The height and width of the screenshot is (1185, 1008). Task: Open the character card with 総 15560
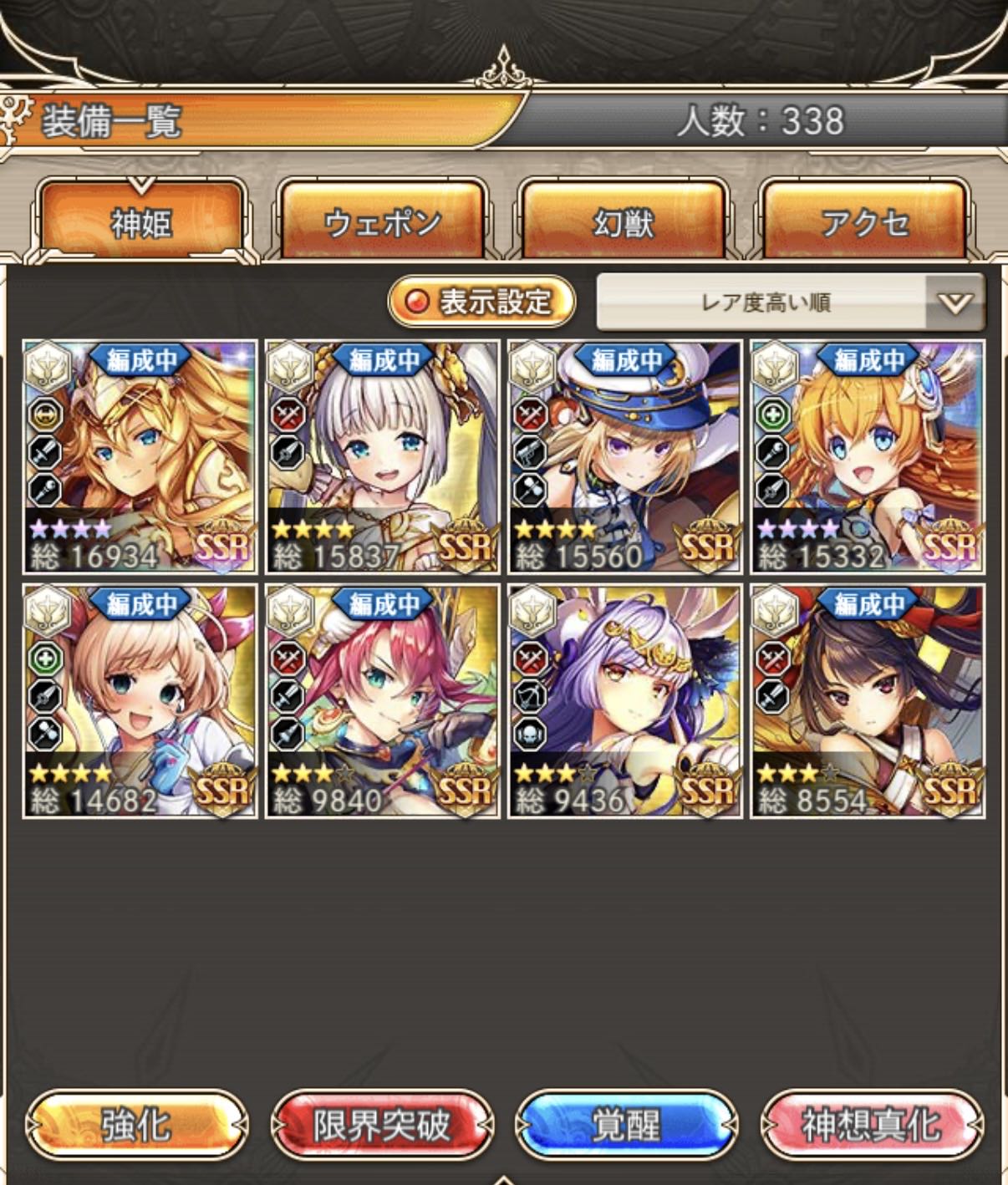tap(624, 456)
